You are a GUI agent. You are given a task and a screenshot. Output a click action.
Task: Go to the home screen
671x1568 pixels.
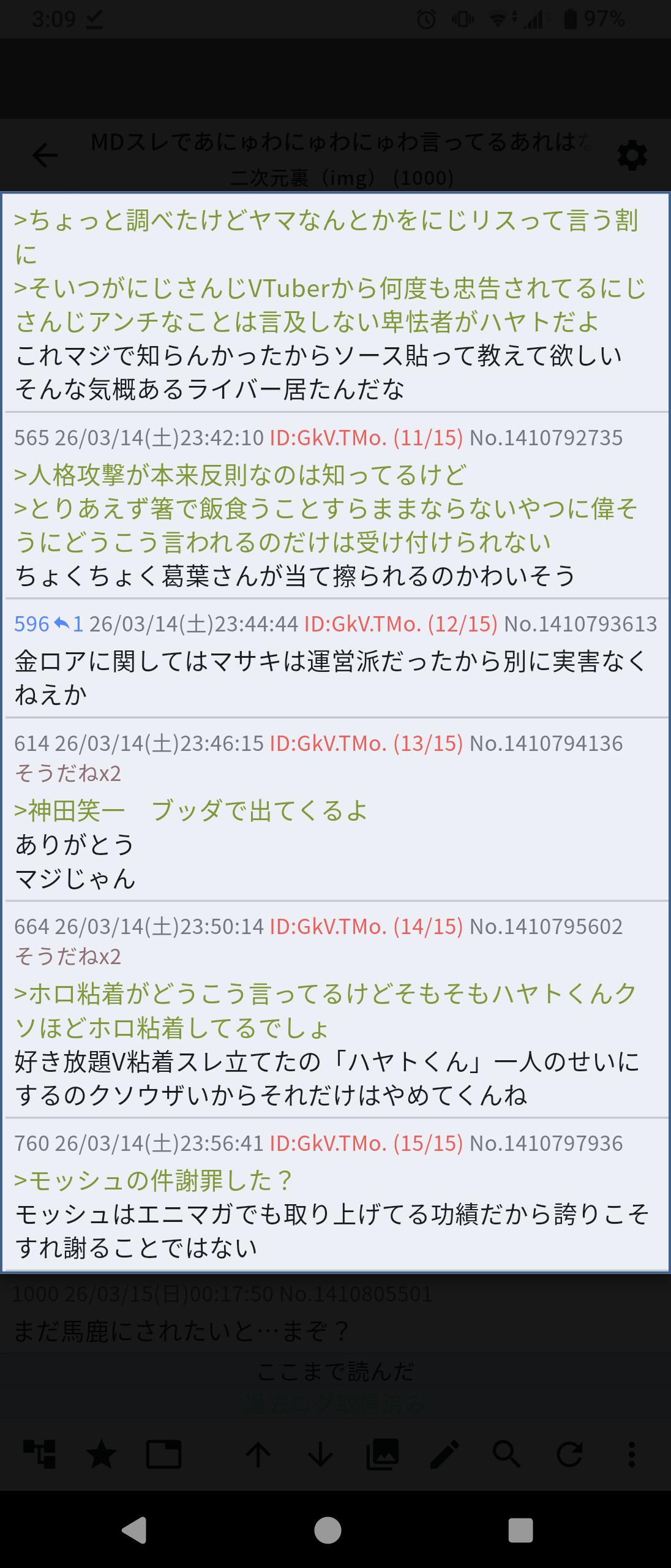pyautogui.click(x=328, y=1530)
